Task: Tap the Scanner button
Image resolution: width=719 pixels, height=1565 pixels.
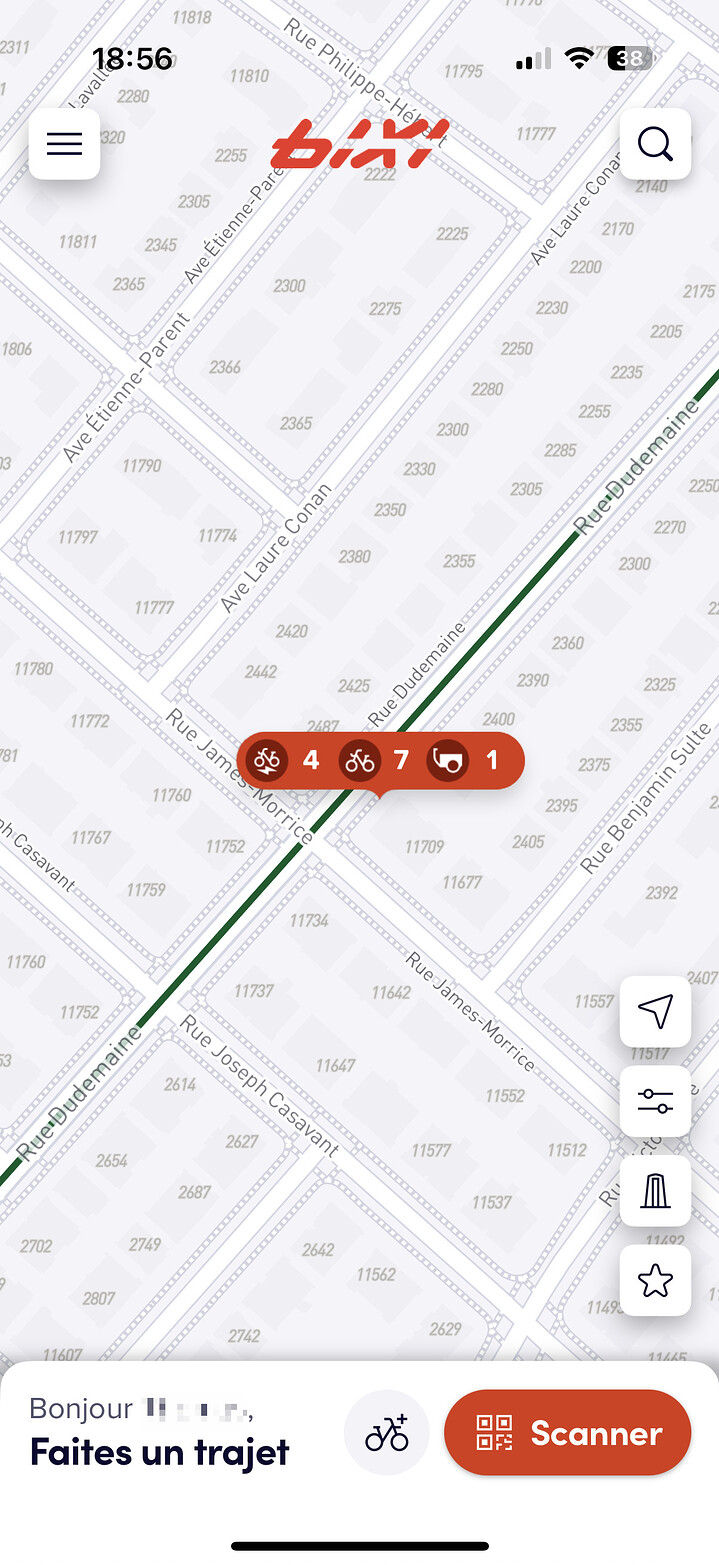Action: [567, 1433]
